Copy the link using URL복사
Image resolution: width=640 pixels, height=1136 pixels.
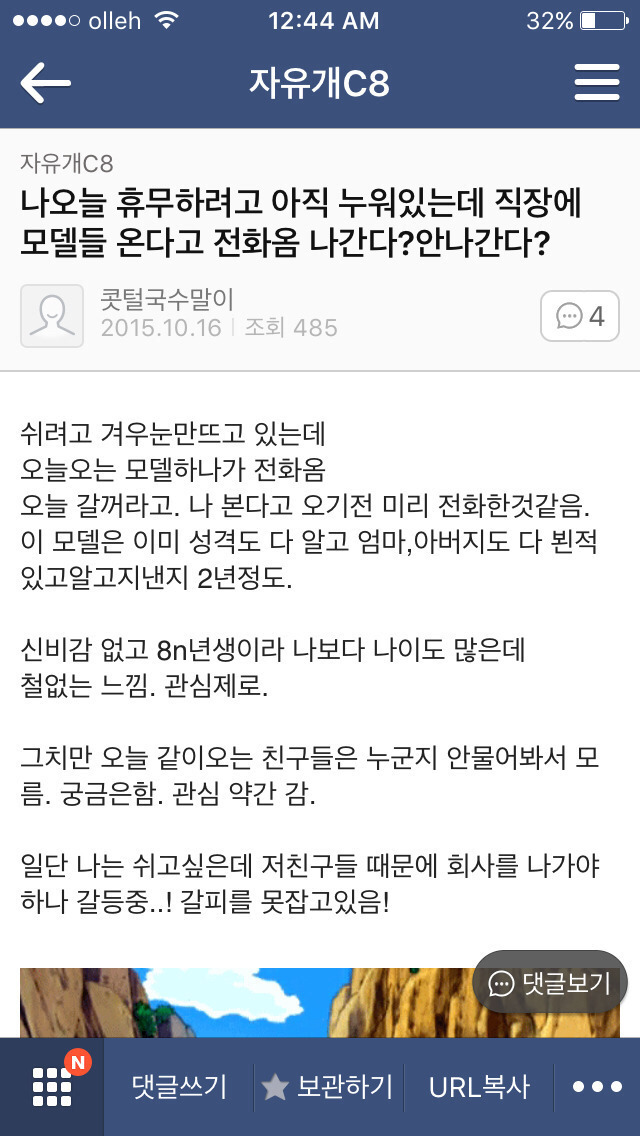[x=479, y=1087]
